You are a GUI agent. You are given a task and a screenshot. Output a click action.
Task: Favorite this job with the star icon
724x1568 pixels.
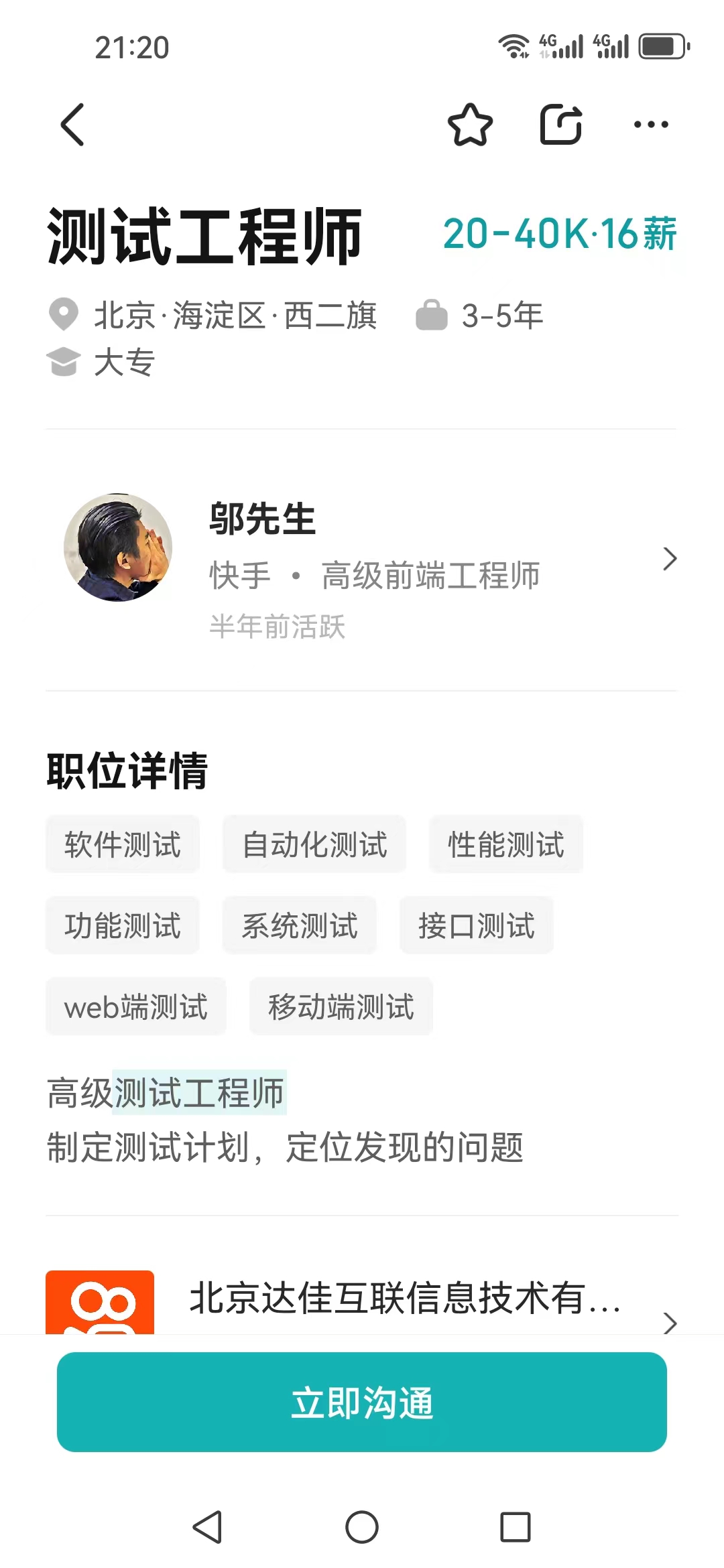[x=470, y=125]
